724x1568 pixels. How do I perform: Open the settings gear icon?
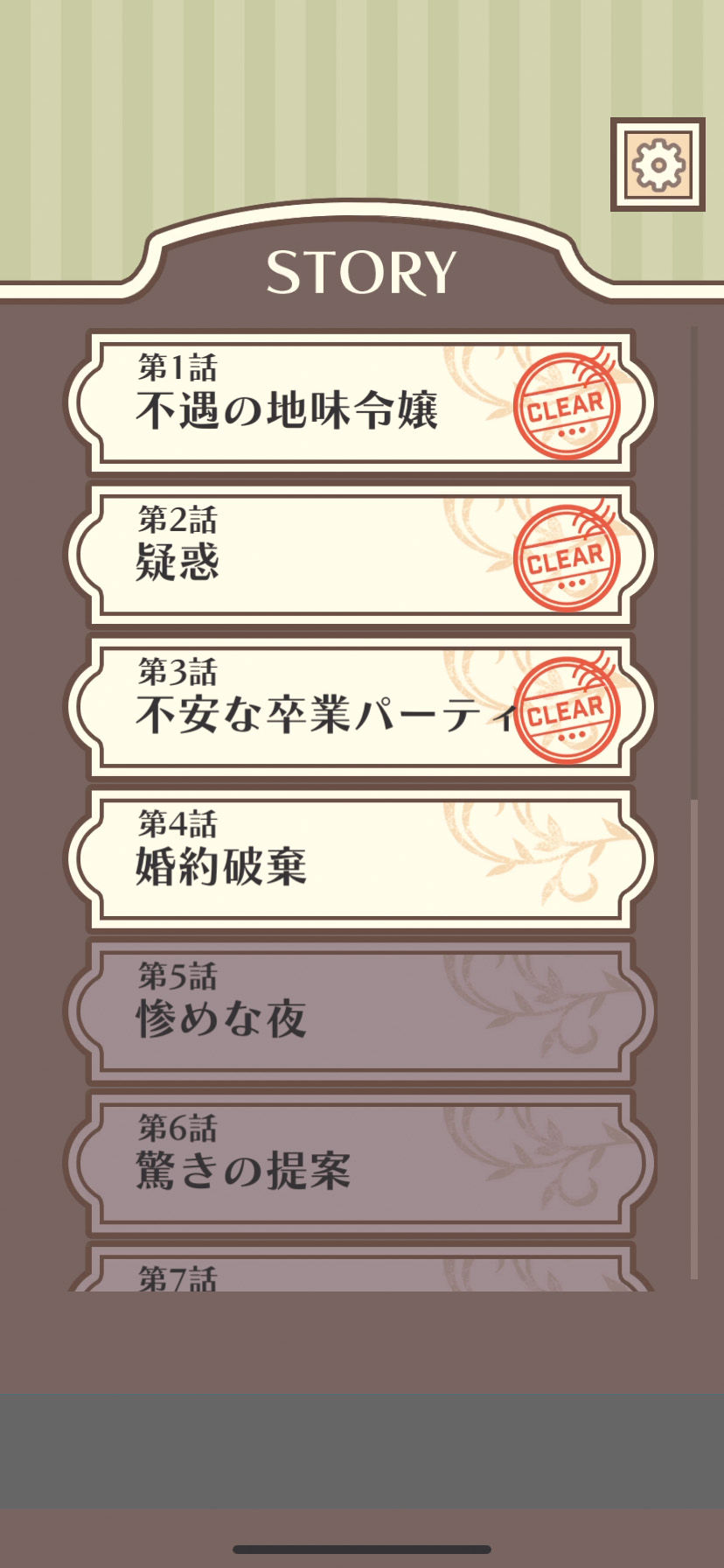pyautogui.click(x=658, y=164)
